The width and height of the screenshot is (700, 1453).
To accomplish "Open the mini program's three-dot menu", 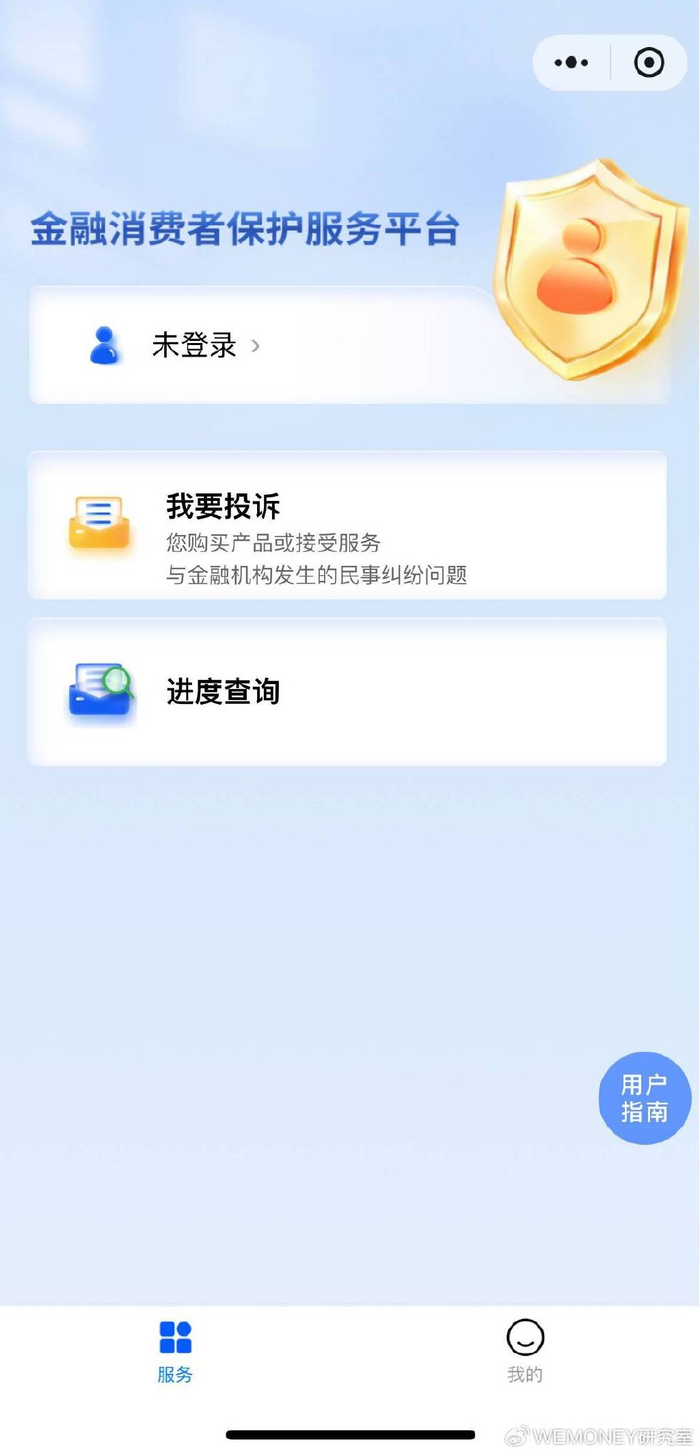I will pyautogui.click(x=571, y=63).
